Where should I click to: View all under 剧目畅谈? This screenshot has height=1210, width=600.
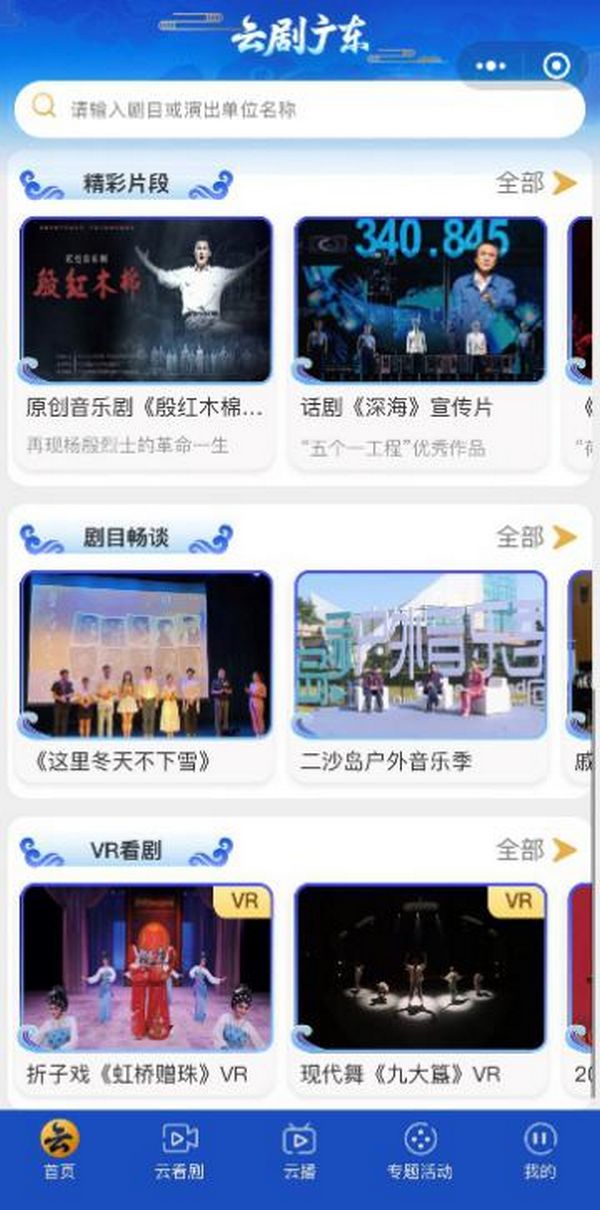pos(536,537)
